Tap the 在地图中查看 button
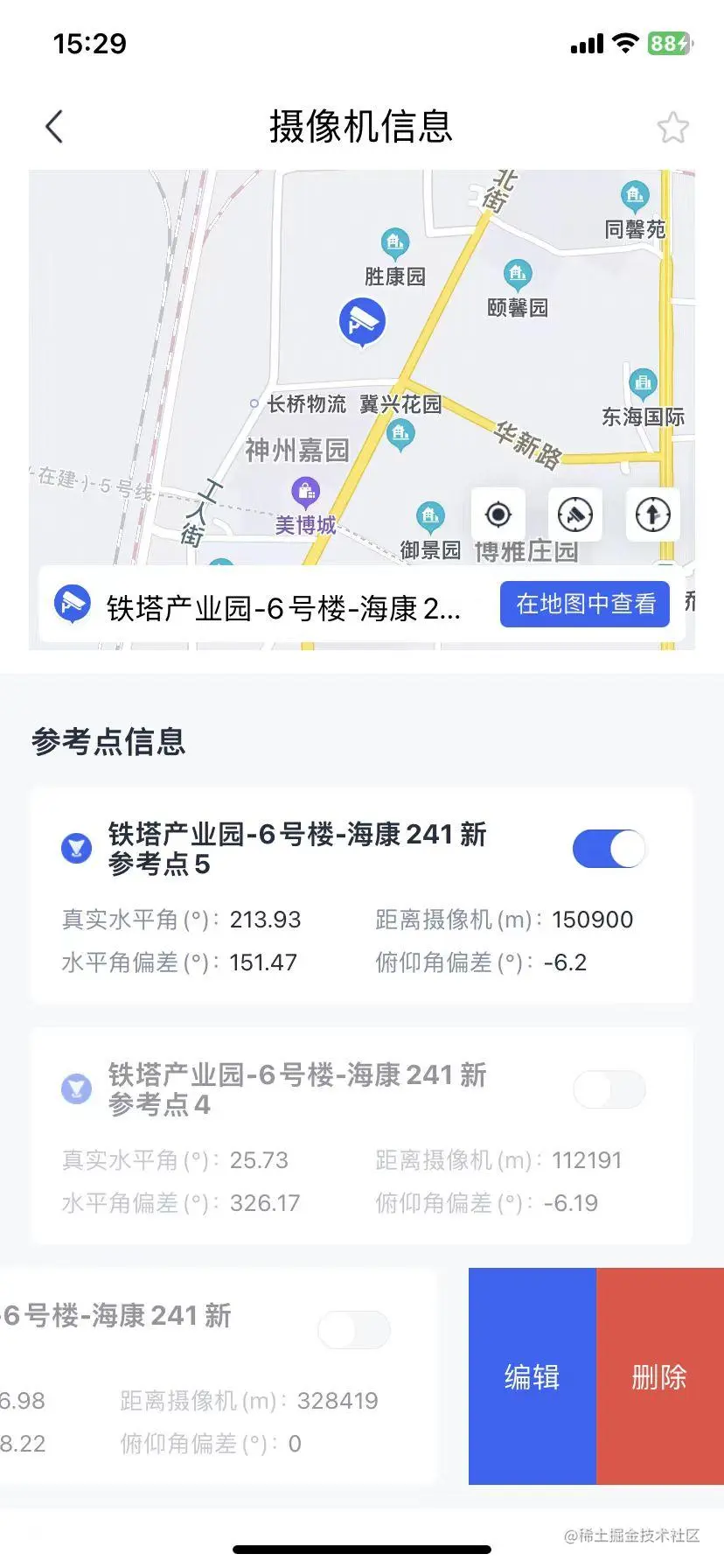Viewport: 724px width, 1568px height. 585,604
